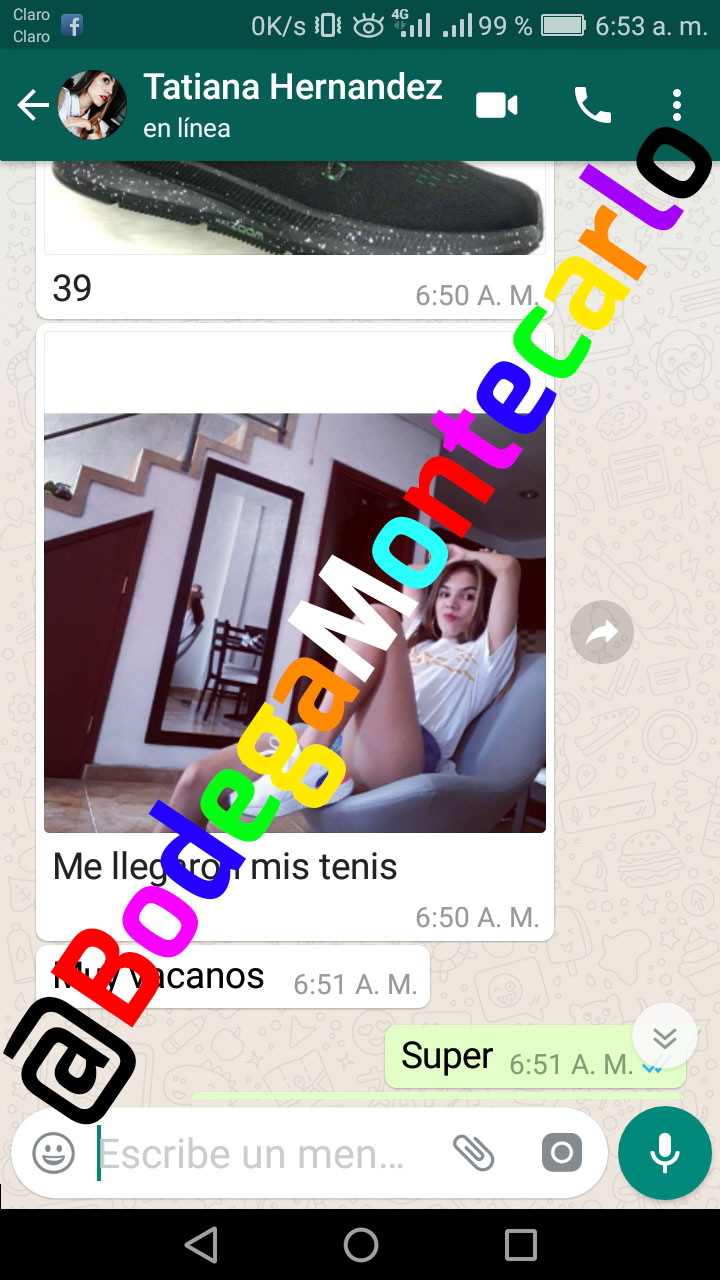Start a video call with Tatiana Hernandez
This screenshot has width=720, height=1280.
point(497,105)
